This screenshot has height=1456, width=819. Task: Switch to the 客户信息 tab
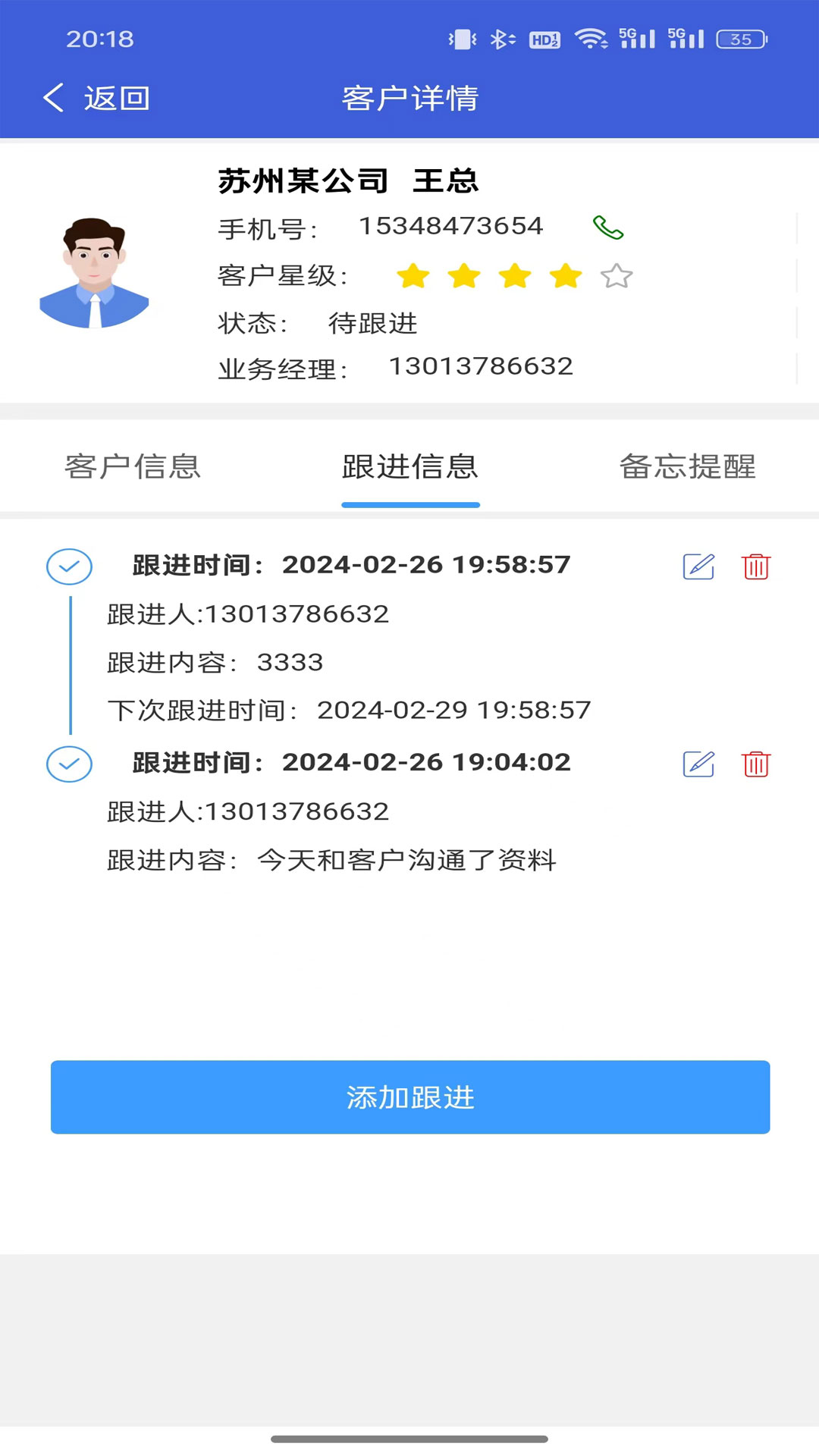[x=132, y=468]
